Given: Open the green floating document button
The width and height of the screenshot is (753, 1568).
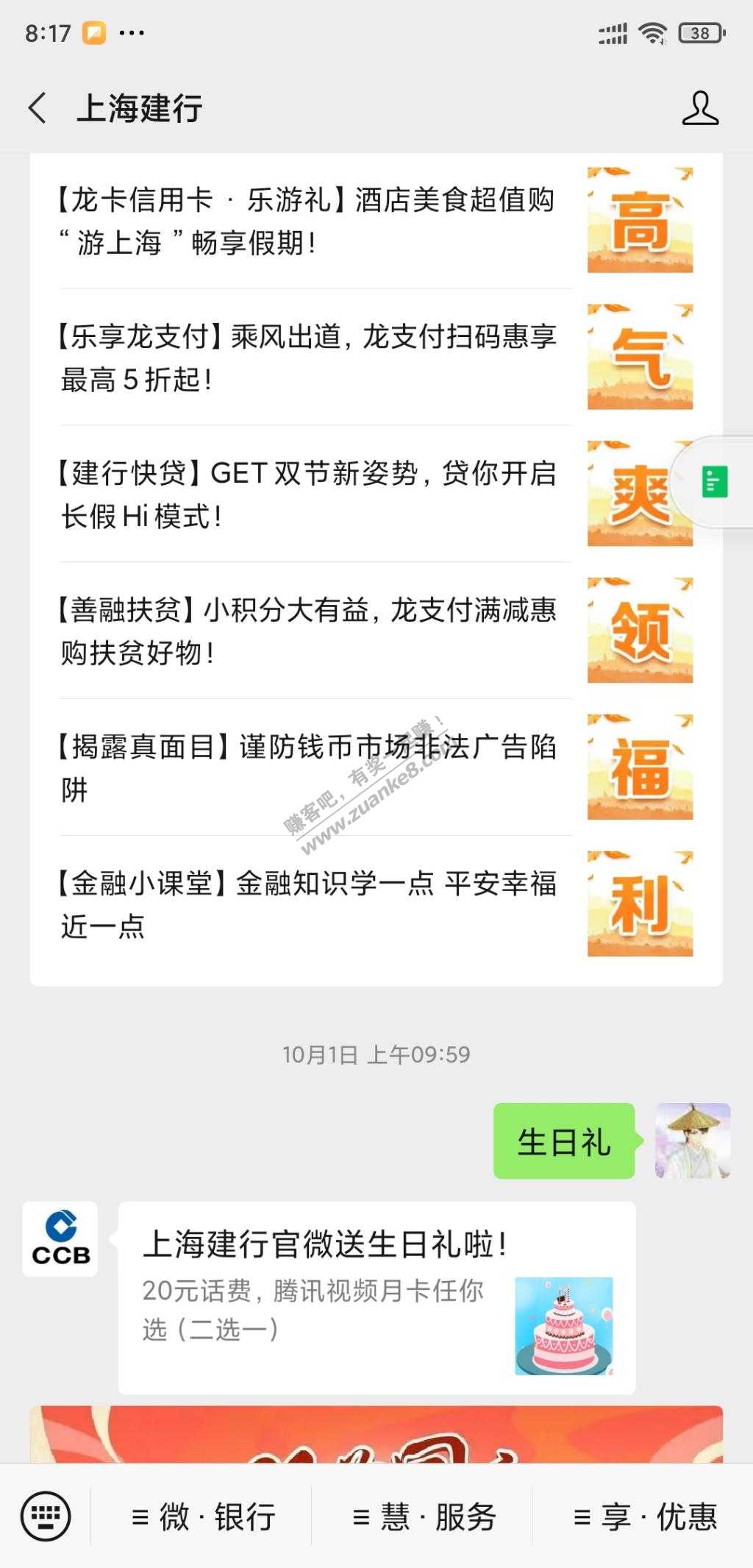Looking at the screenshot, I should (x=715, y=482).
